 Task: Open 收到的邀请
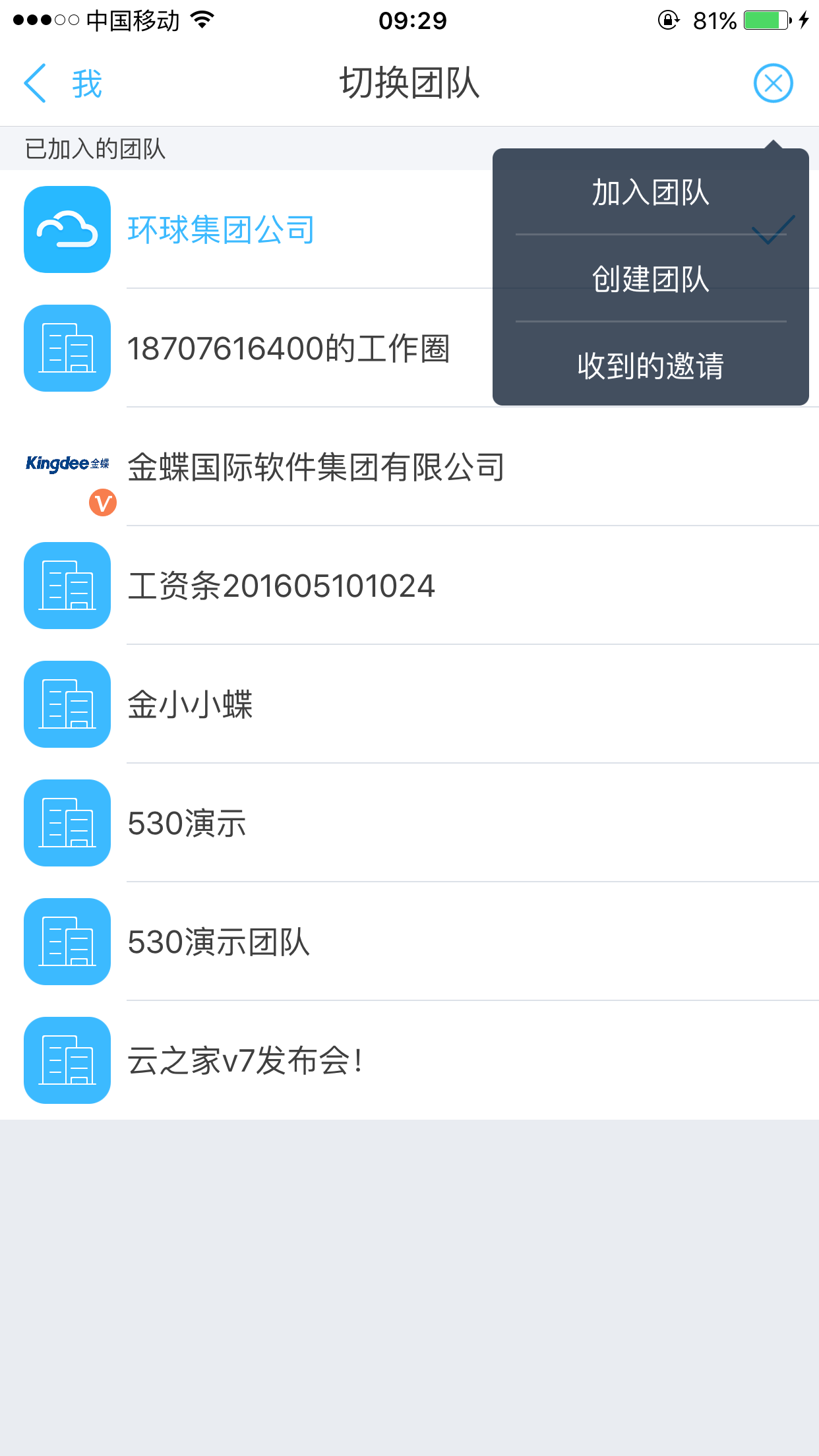(x=650, y=365)
